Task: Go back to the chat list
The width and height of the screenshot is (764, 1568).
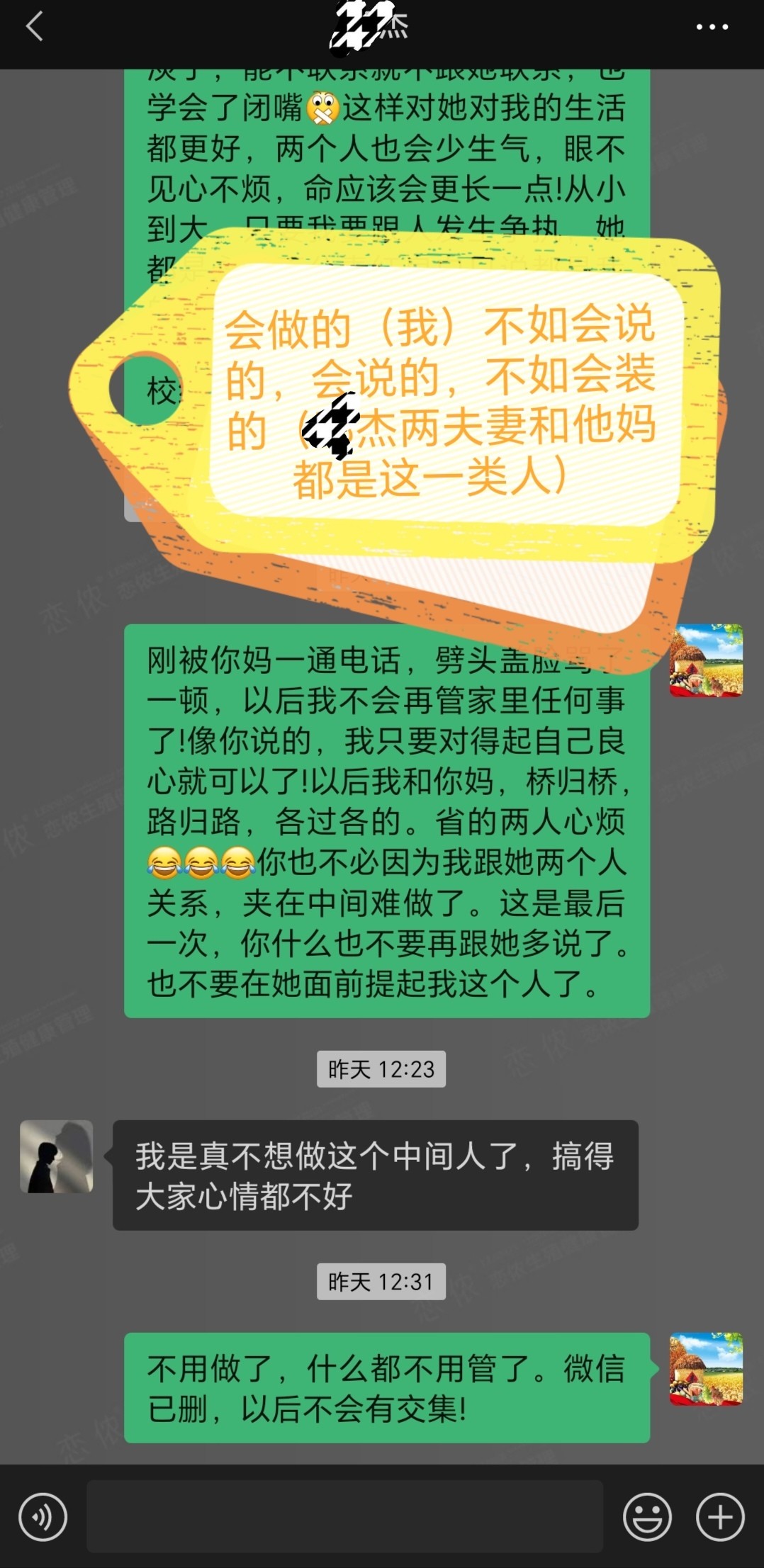Action: [34, 27]
